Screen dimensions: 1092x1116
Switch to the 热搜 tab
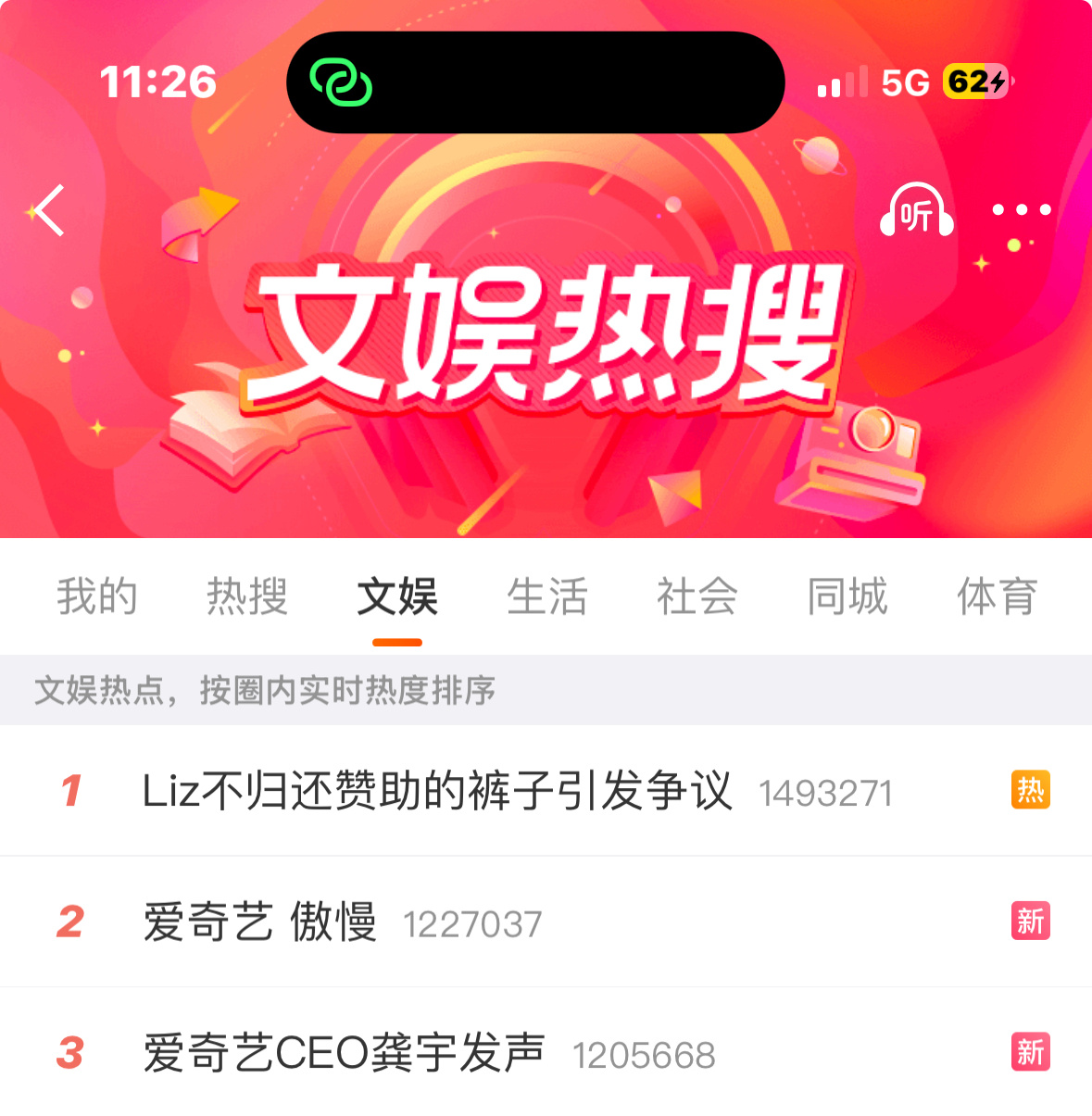(246, 597)
